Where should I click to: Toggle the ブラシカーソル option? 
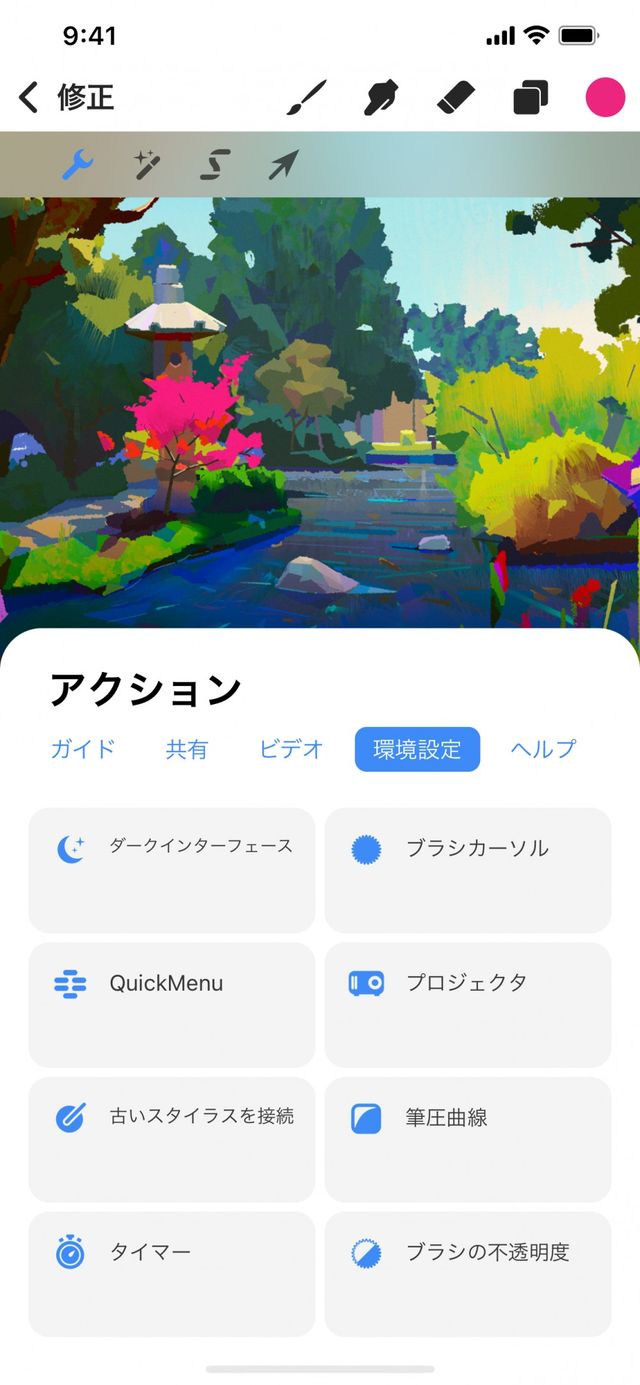pyautogui.click(x=467, y=870)
